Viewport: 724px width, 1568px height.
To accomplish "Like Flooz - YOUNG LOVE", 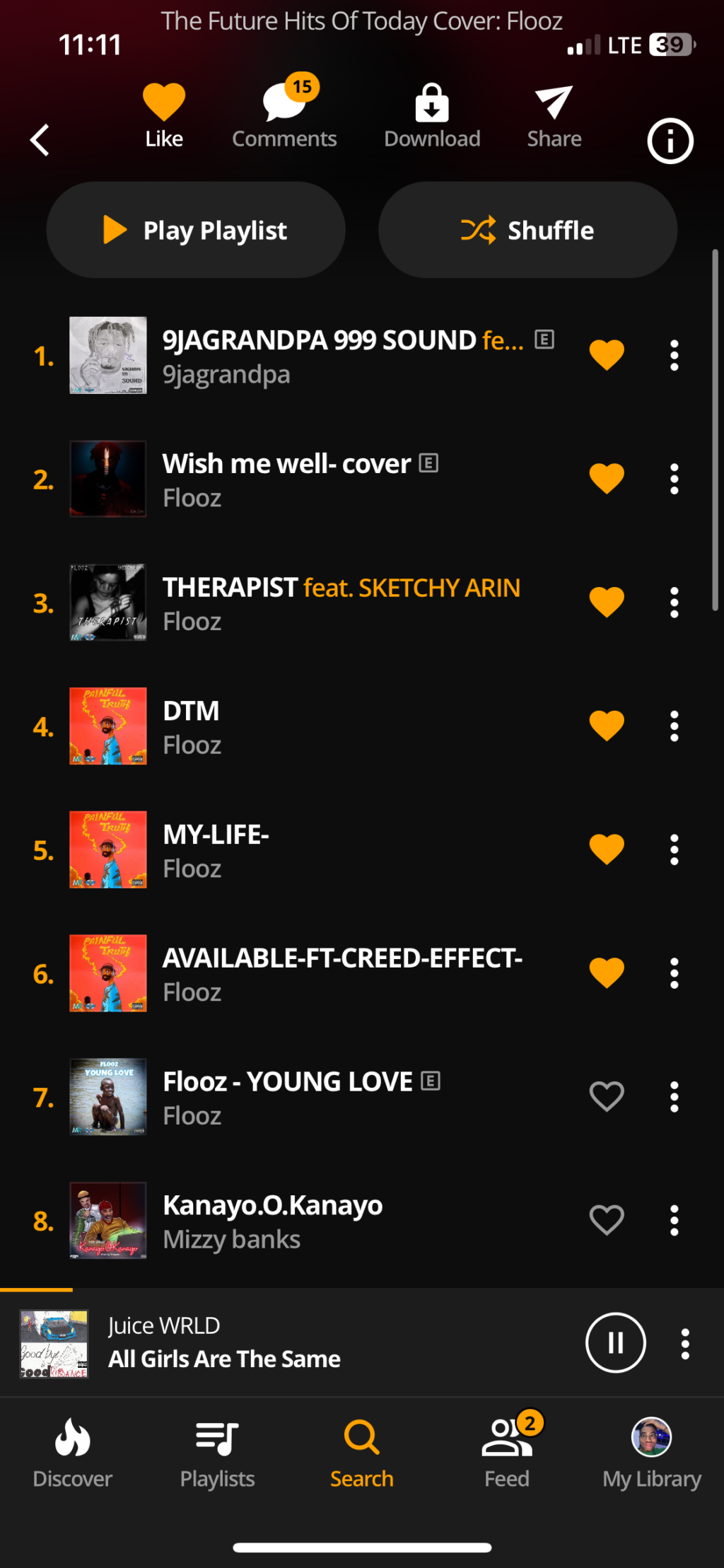I will coord(607,1097).
